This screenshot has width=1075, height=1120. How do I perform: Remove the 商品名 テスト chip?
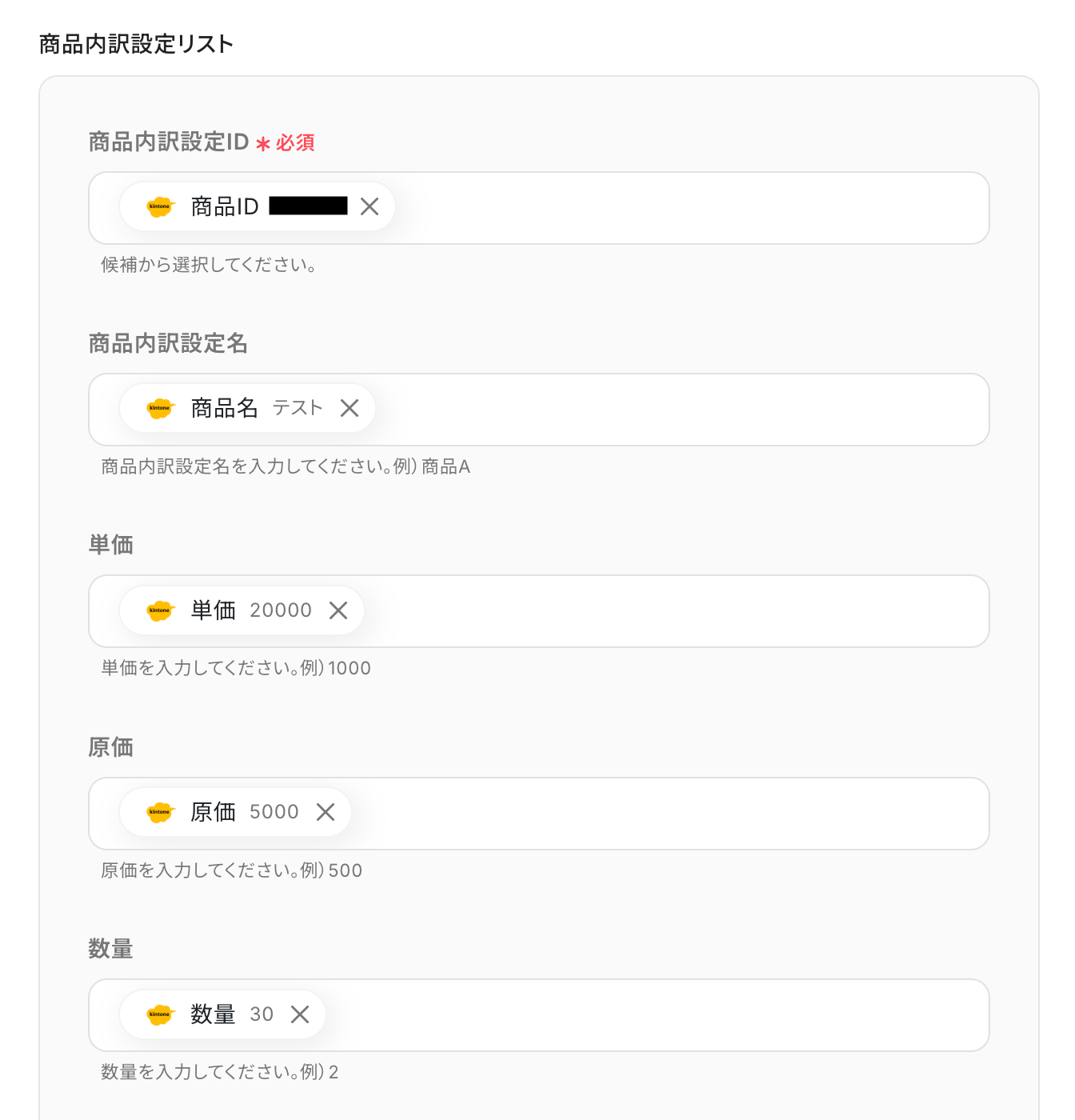point(350,408)
